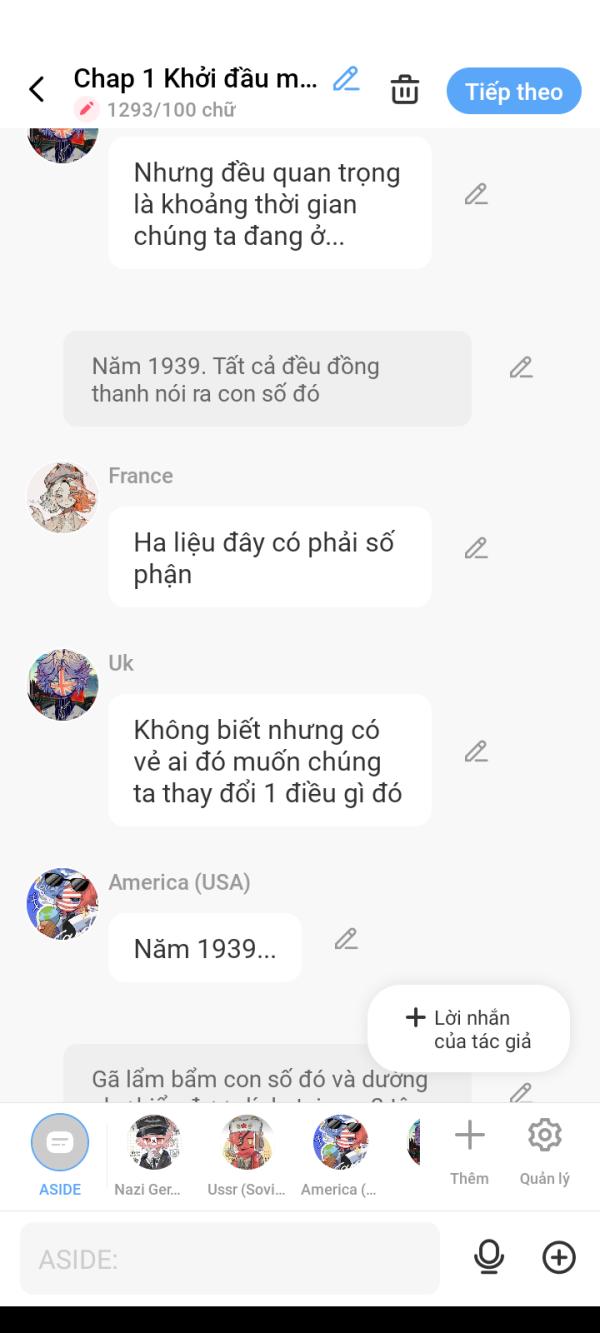
Task: Go back using the top-left arrow
Action: 37,90
